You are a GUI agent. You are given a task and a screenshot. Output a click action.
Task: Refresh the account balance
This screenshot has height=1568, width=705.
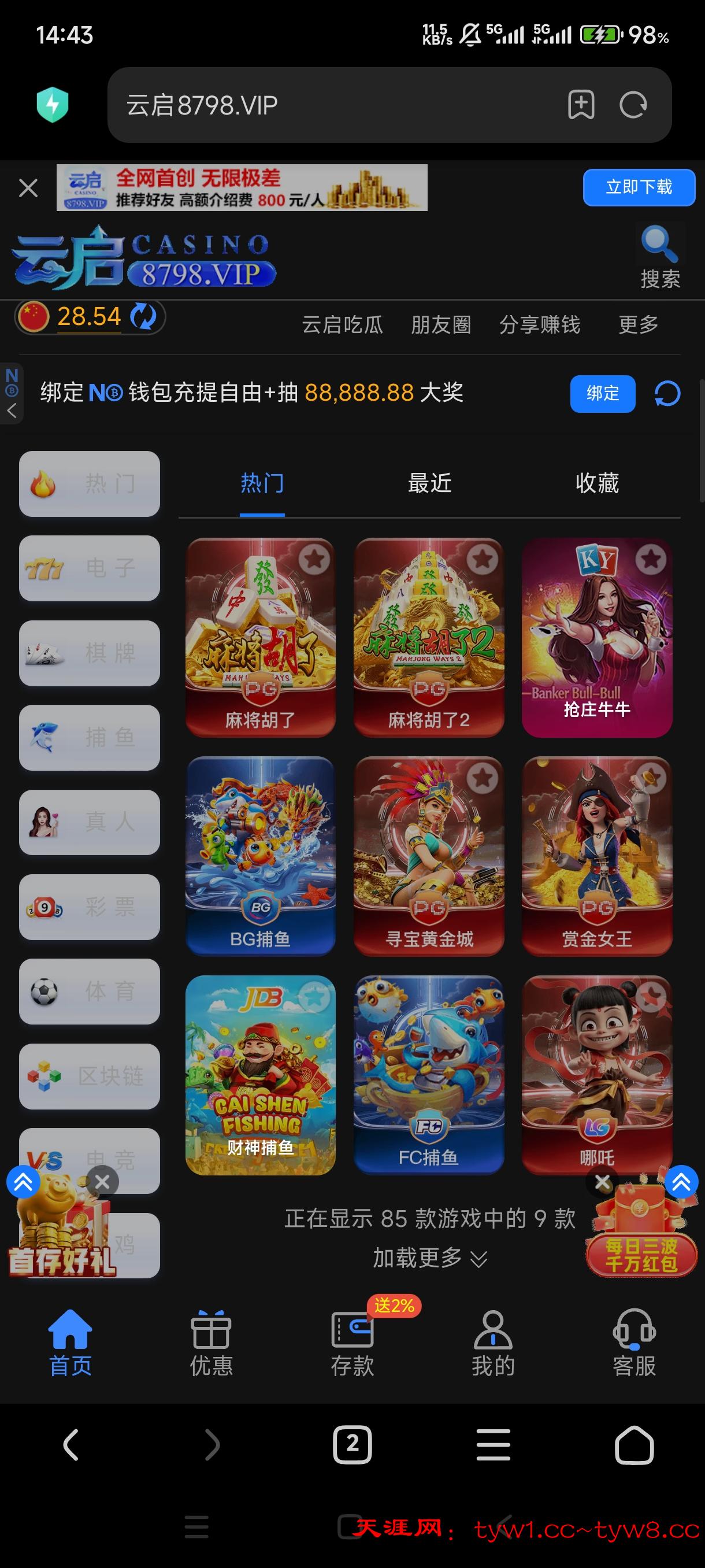(x=144, y=316)
